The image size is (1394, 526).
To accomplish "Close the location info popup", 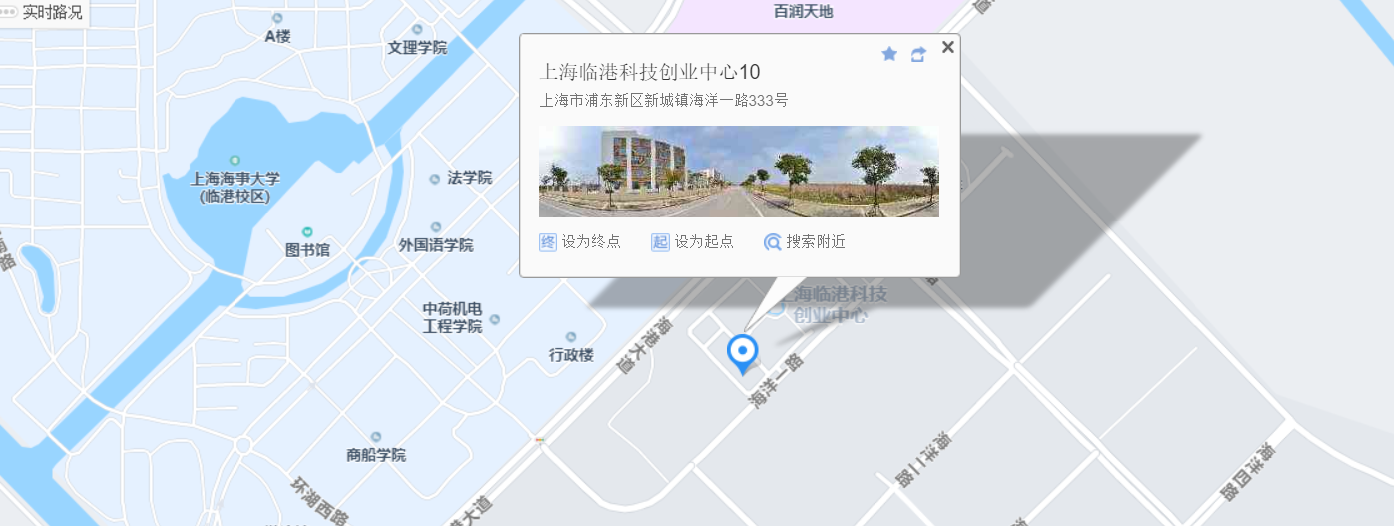I will tap(948, 47).
